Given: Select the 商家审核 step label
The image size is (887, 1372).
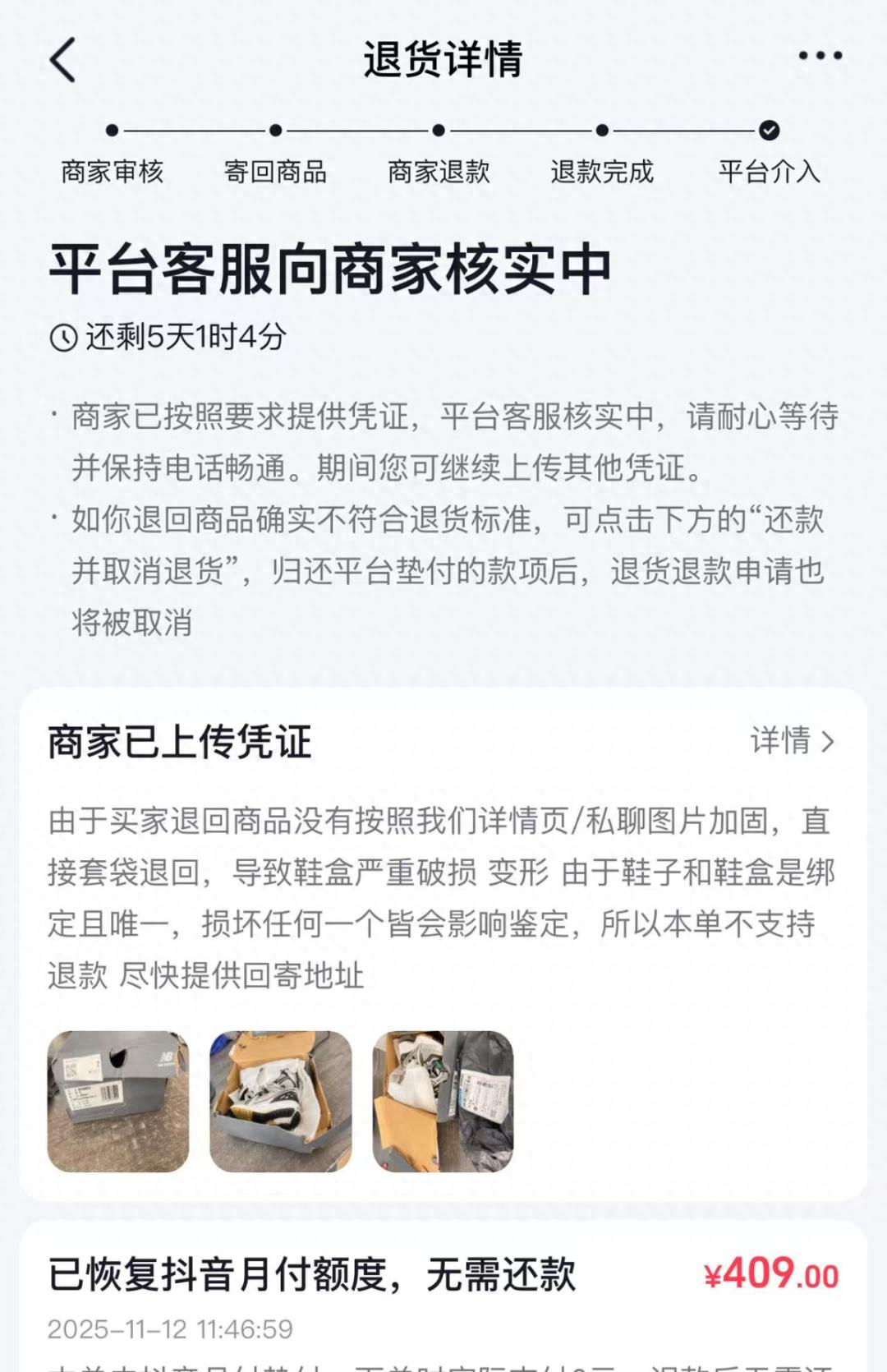Looking at the screenshot, I should point(113,173).
